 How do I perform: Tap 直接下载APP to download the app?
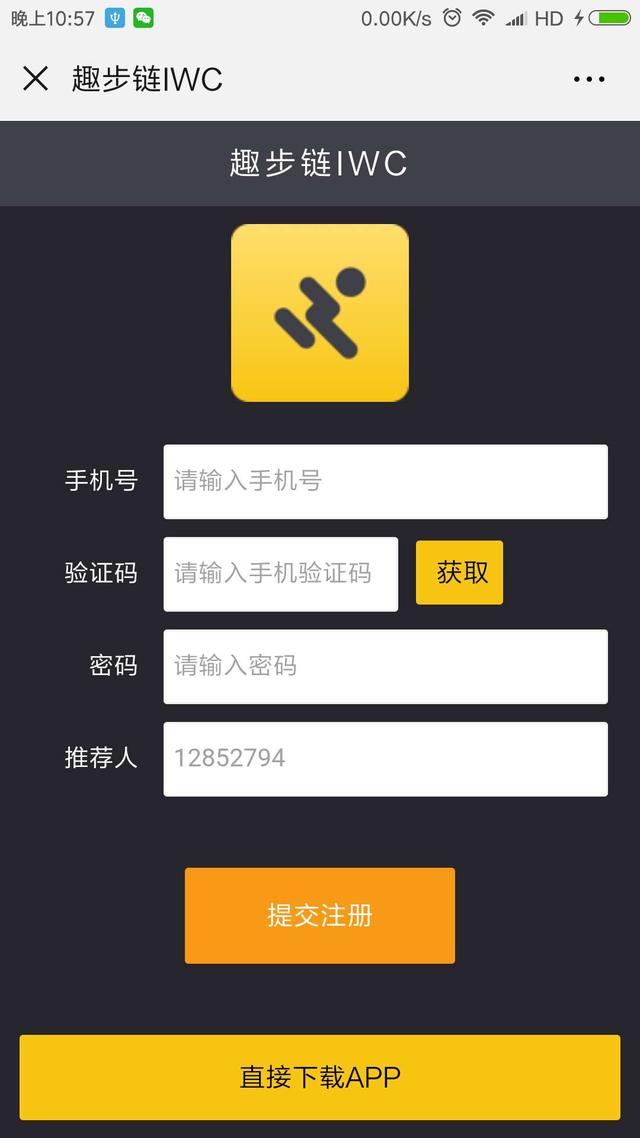tap(320, 1077)
